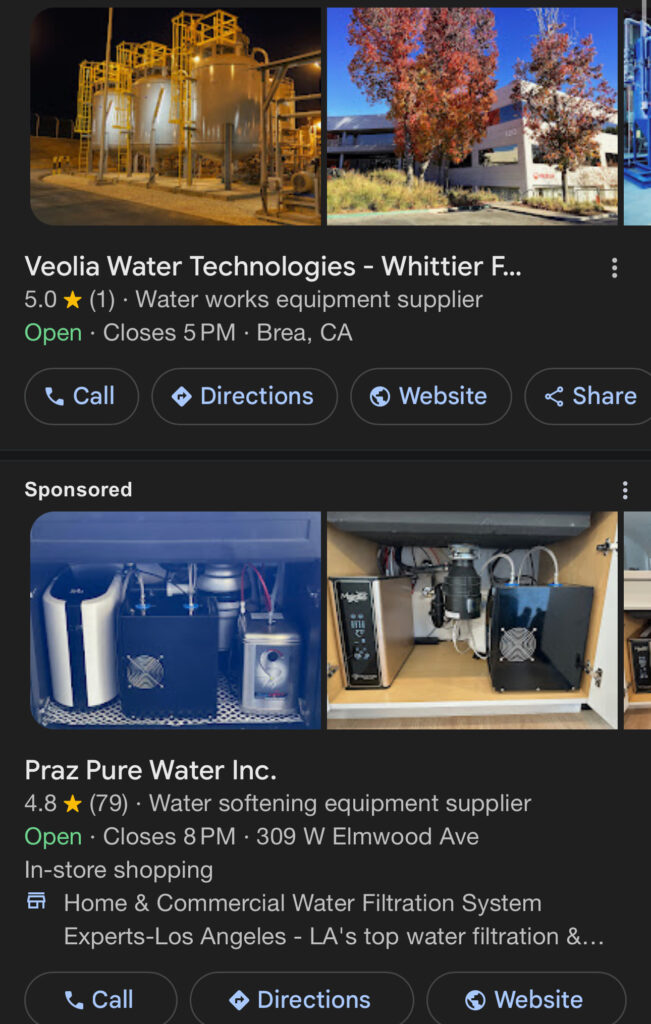Visit the Praz Pure Water website
651x1024 pixels.
(x=526, y=1000)
